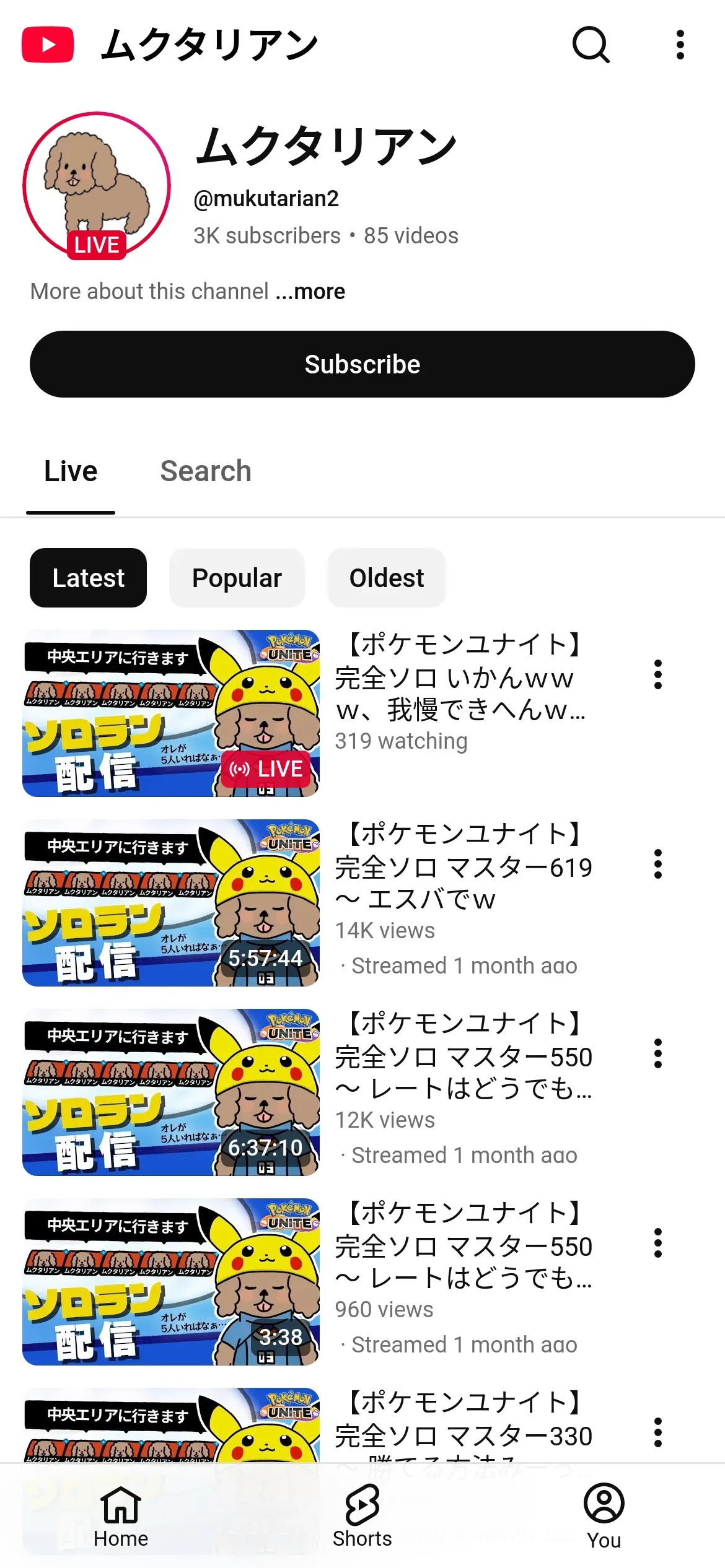This screenshot has height=1568, width=725.
Task: Open options for the 319 watching stream
Action: click(657, 674)
